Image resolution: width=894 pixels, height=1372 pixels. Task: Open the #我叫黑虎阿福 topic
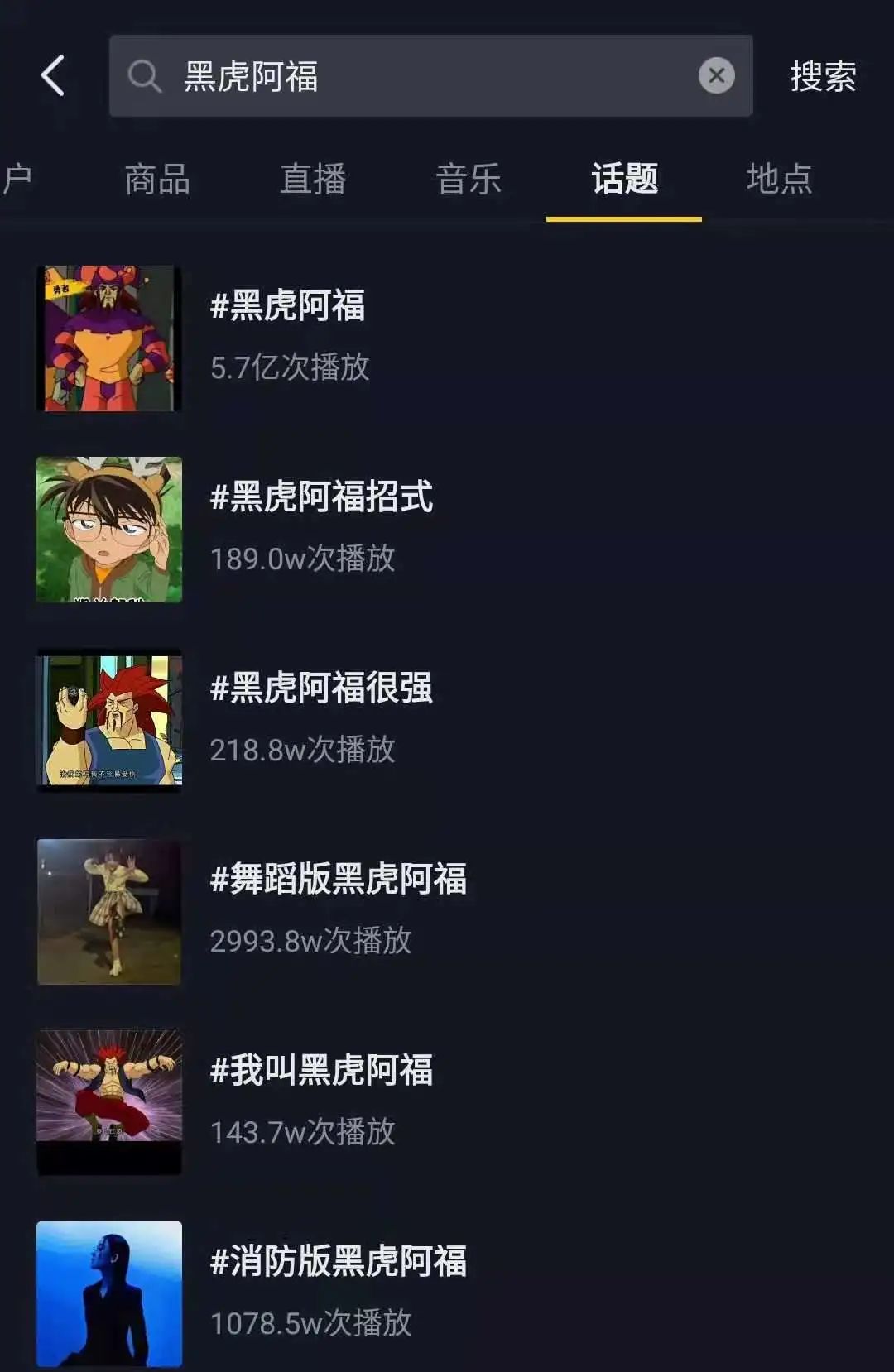pos(323,1072)
